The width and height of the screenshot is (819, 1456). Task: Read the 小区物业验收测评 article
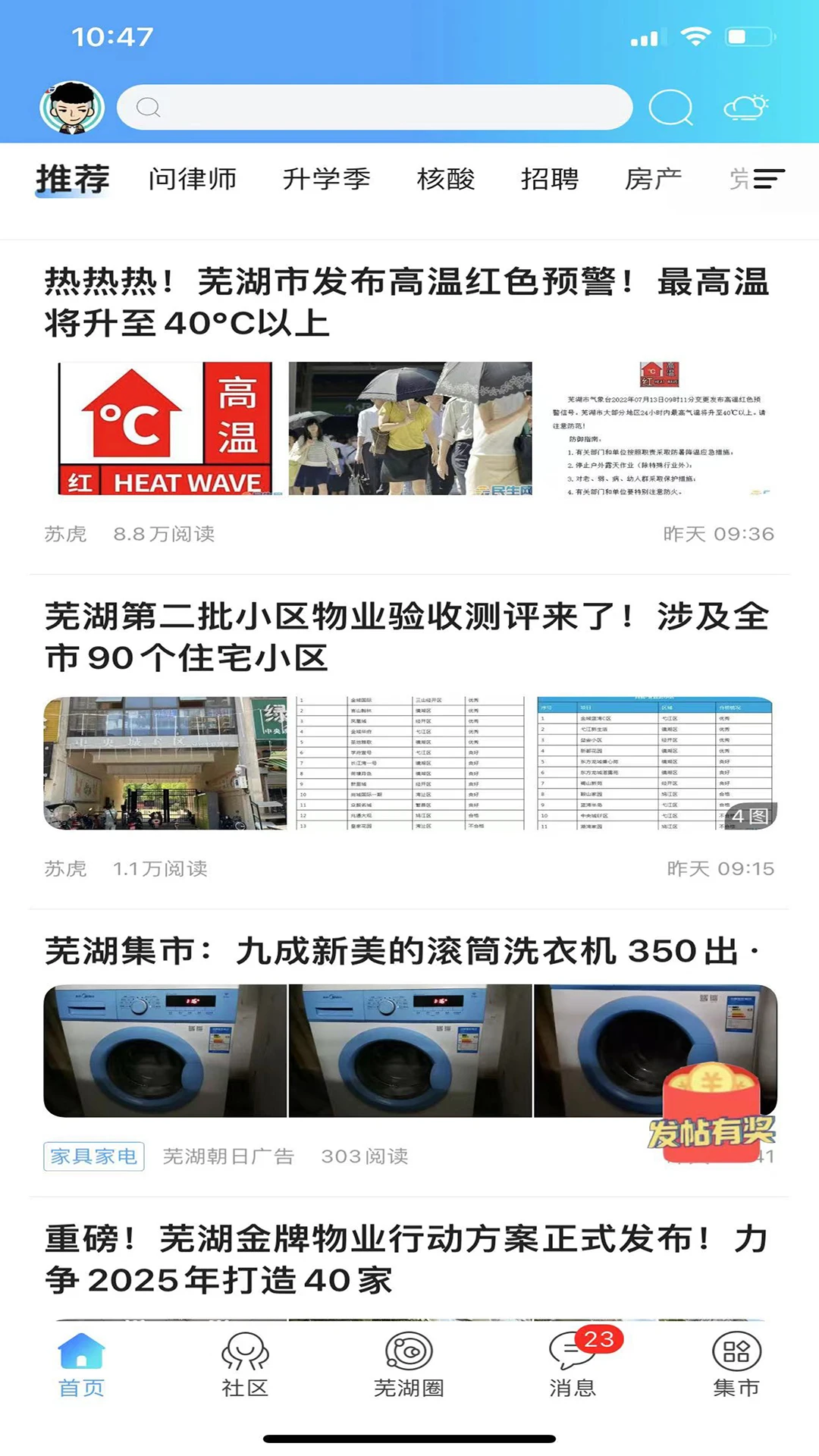(407, 637)
